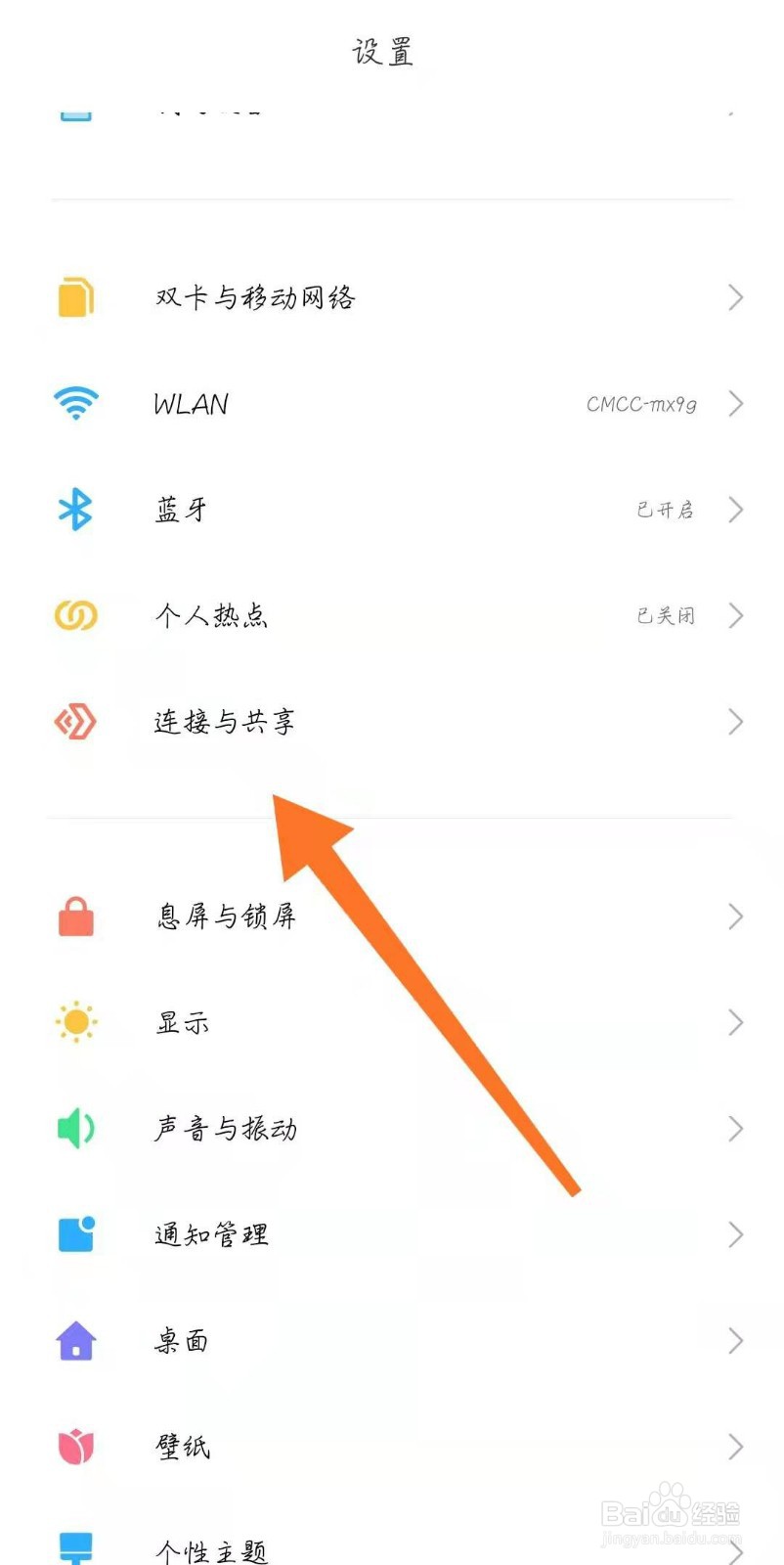Click the purple home desktop icon
784x1565 pixels.
click(75, 1341)
